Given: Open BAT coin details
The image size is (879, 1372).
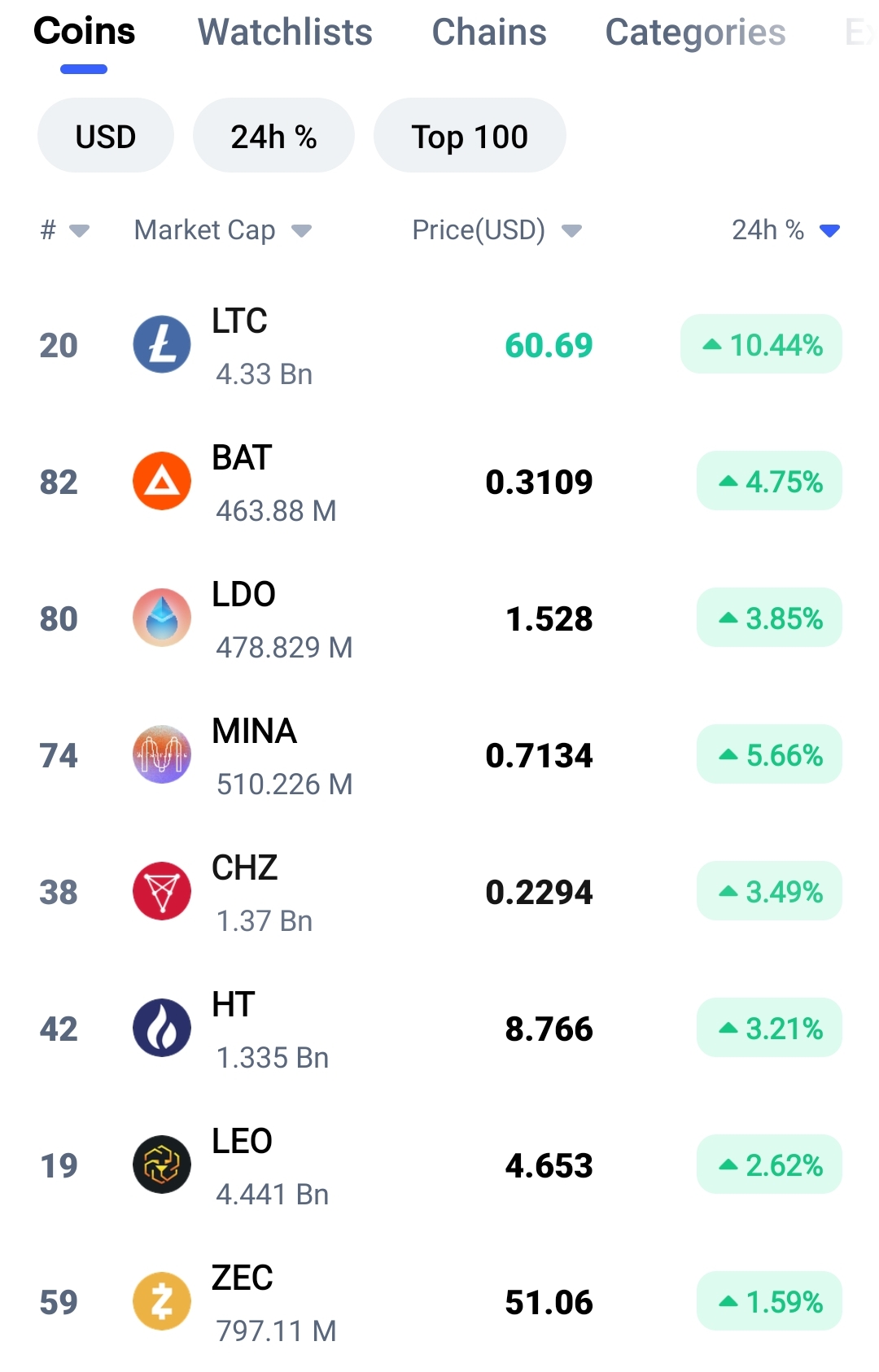Looking at the screenshot, I should point(439,482).
